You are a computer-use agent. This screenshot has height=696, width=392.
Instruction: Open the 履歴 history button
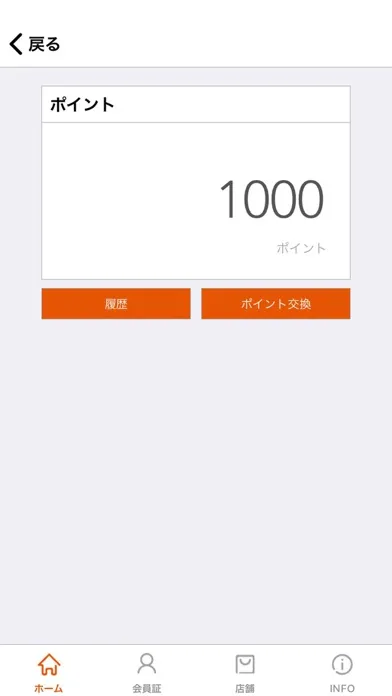coord(116,304)
